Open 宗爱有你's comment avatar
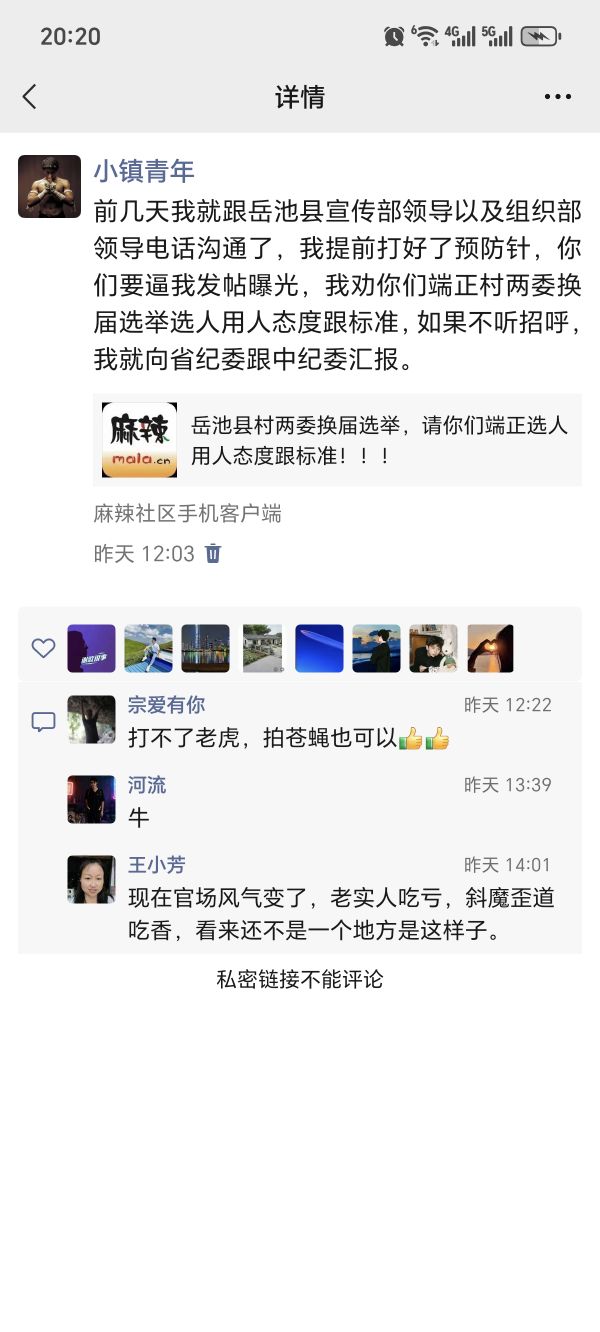The image size is (600, 1332). [x=91, y=720]
